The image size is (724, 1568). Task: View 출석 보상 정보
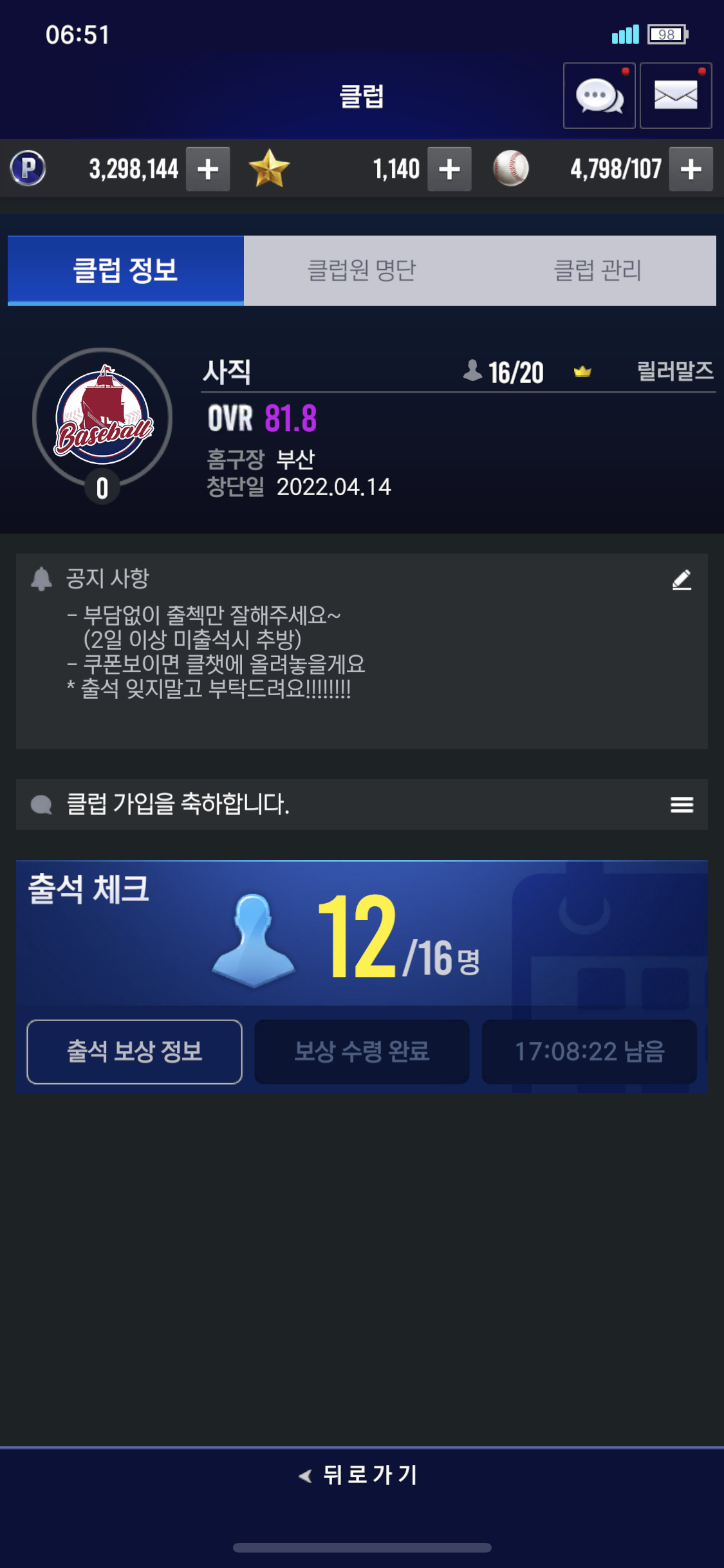(x=135, y=1052)
